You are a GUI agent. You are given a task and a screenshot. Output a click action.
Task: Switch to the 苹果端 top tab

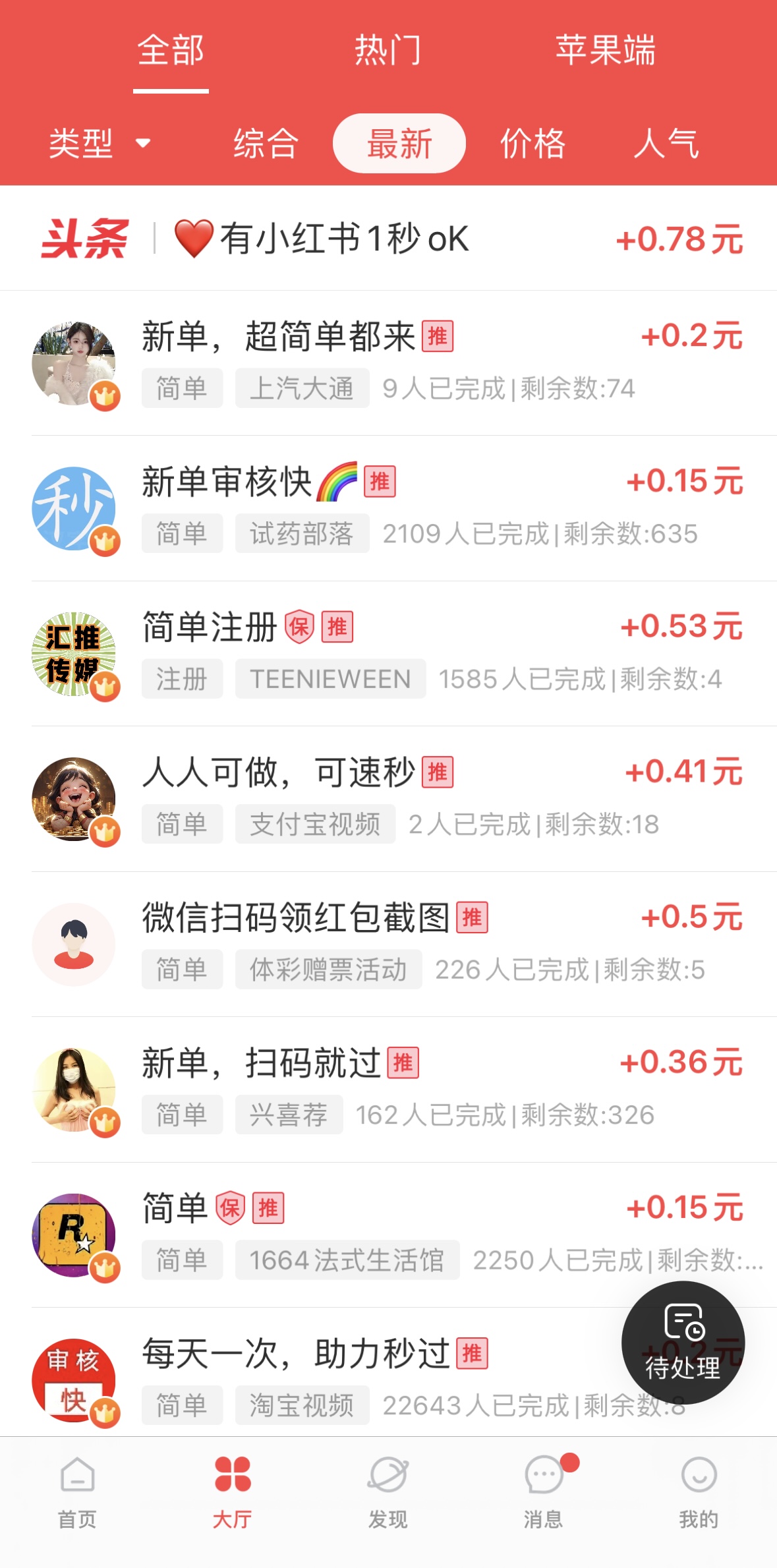pos(605,50)
